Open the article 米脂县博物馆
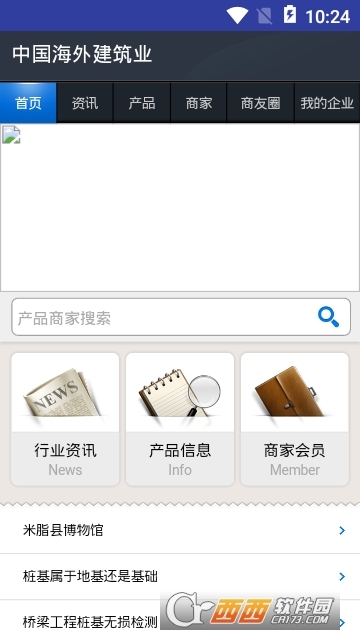360x640 pixels. [180, 530]
